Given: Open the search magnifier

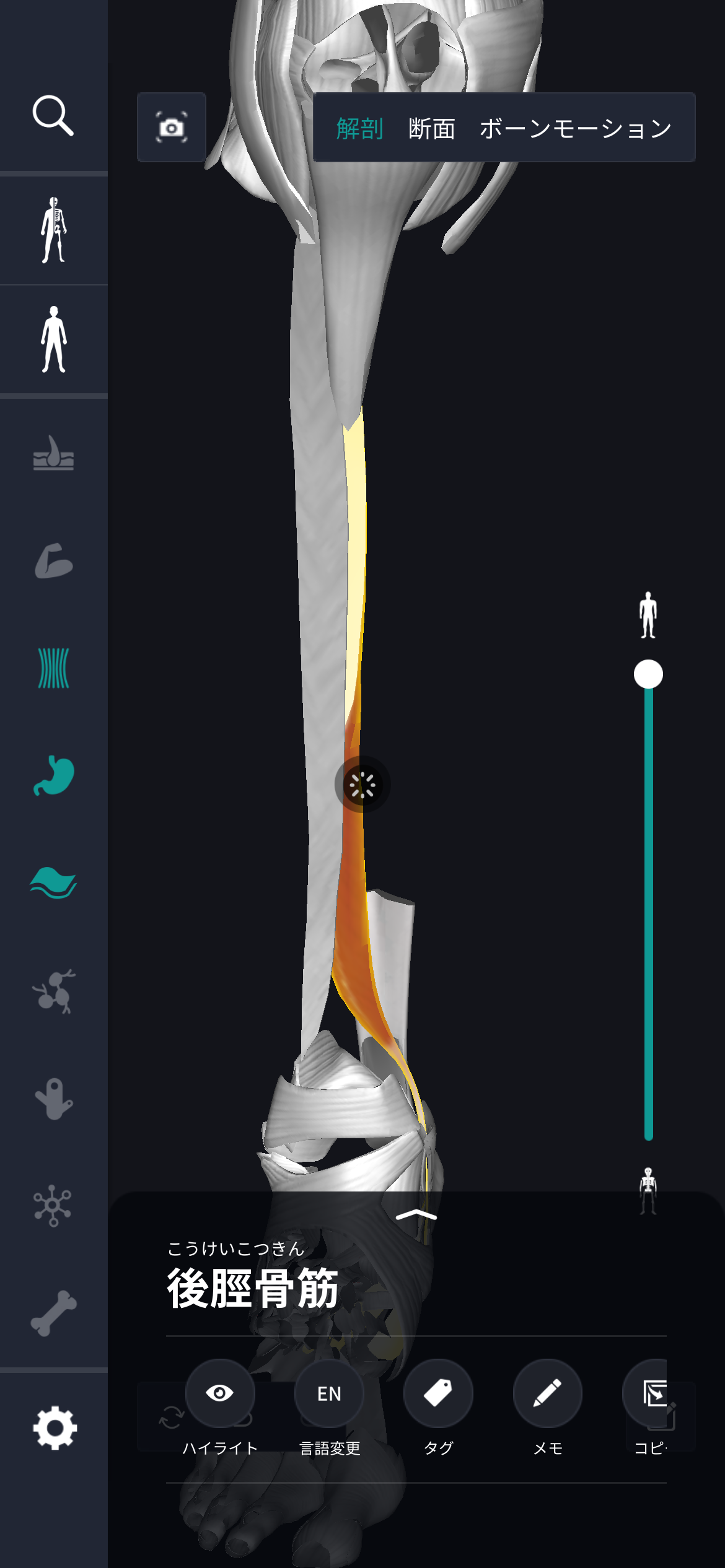Looking at the screenshot, I should pos(53,115).
